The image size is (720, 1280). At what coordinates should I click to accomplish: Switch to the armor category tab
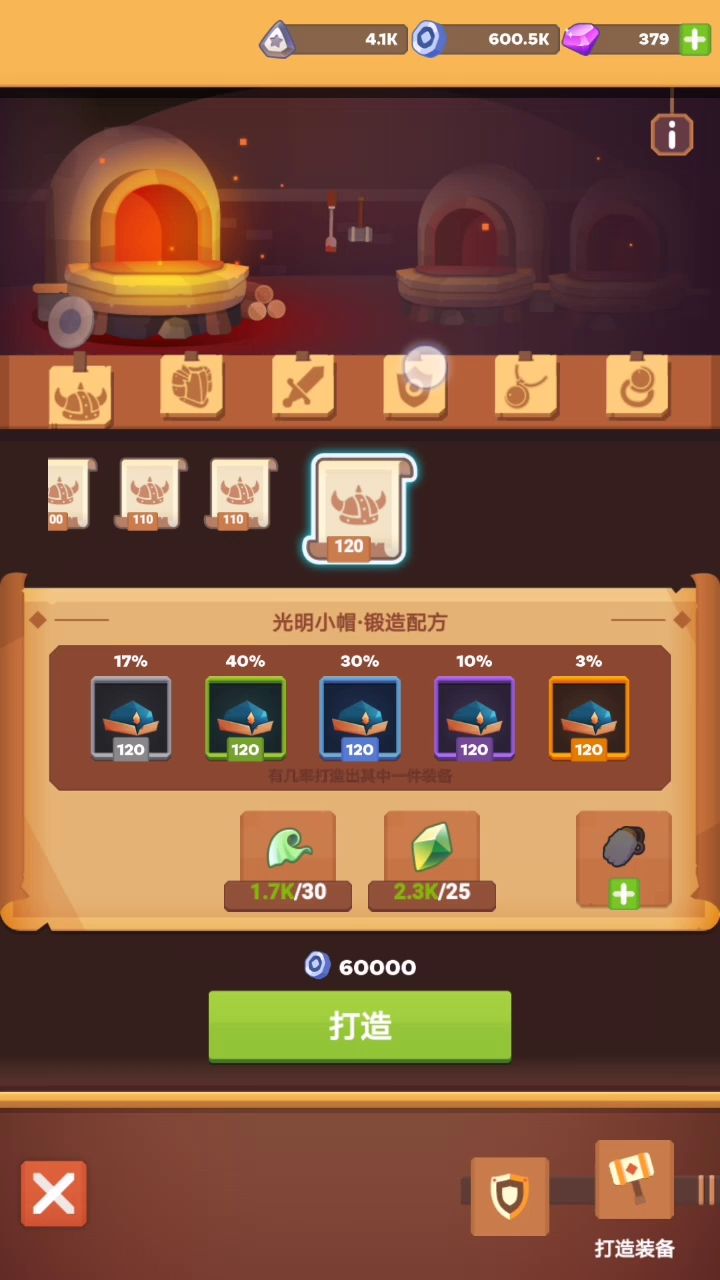click(x=191, y=386)
